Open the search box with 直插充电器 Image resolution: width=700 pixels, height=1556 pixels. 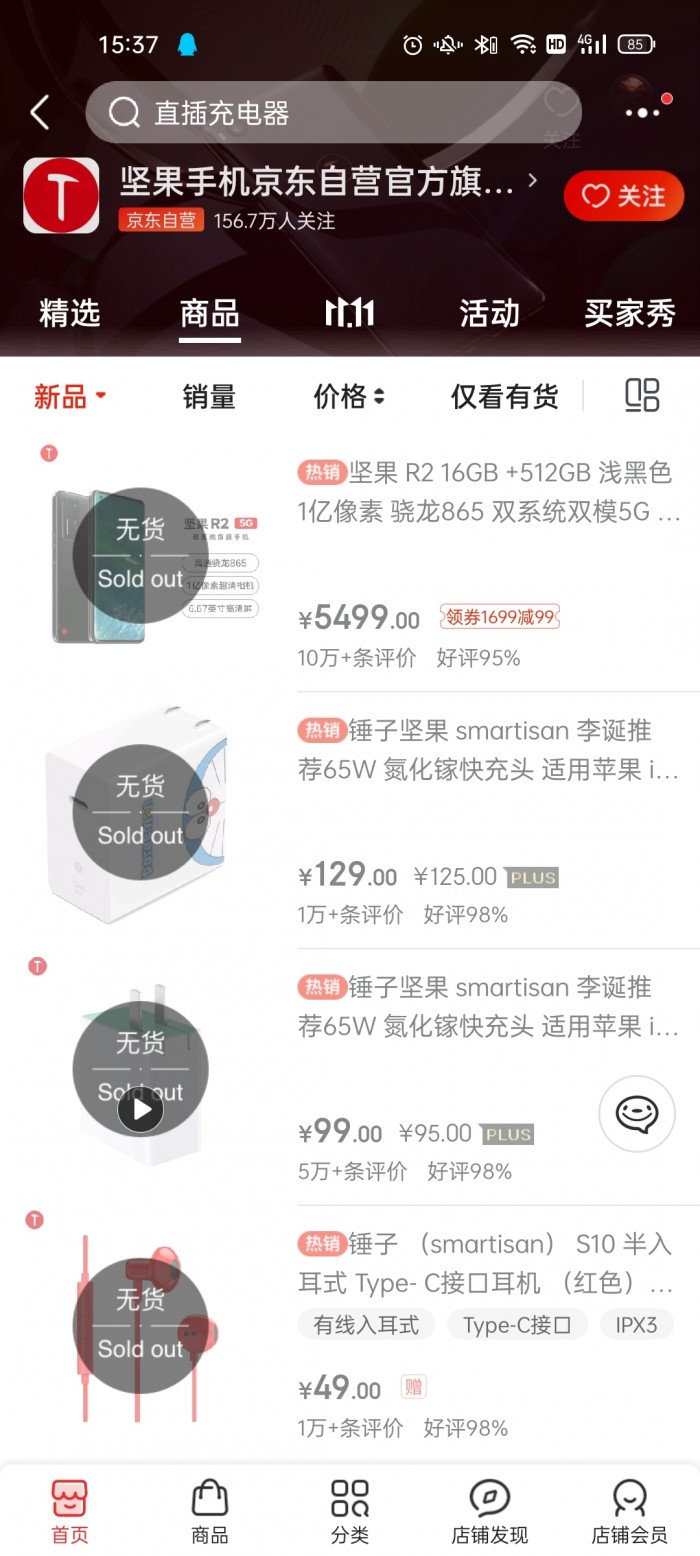click(330, 113)
